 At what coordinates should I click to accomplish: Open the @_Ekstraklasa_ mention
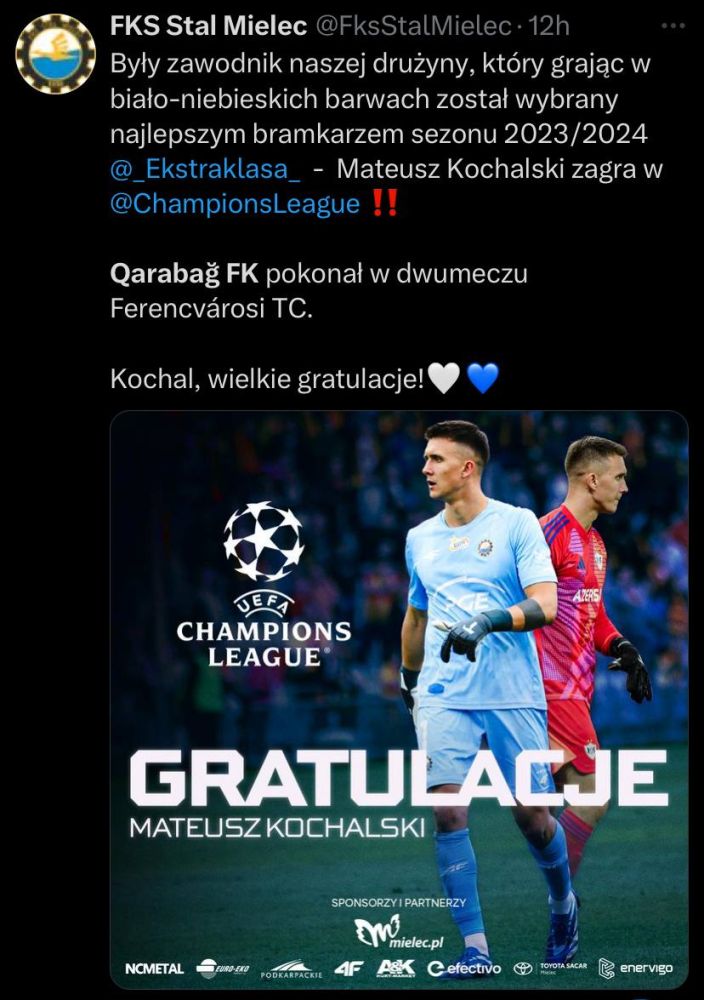click(205, 169)
